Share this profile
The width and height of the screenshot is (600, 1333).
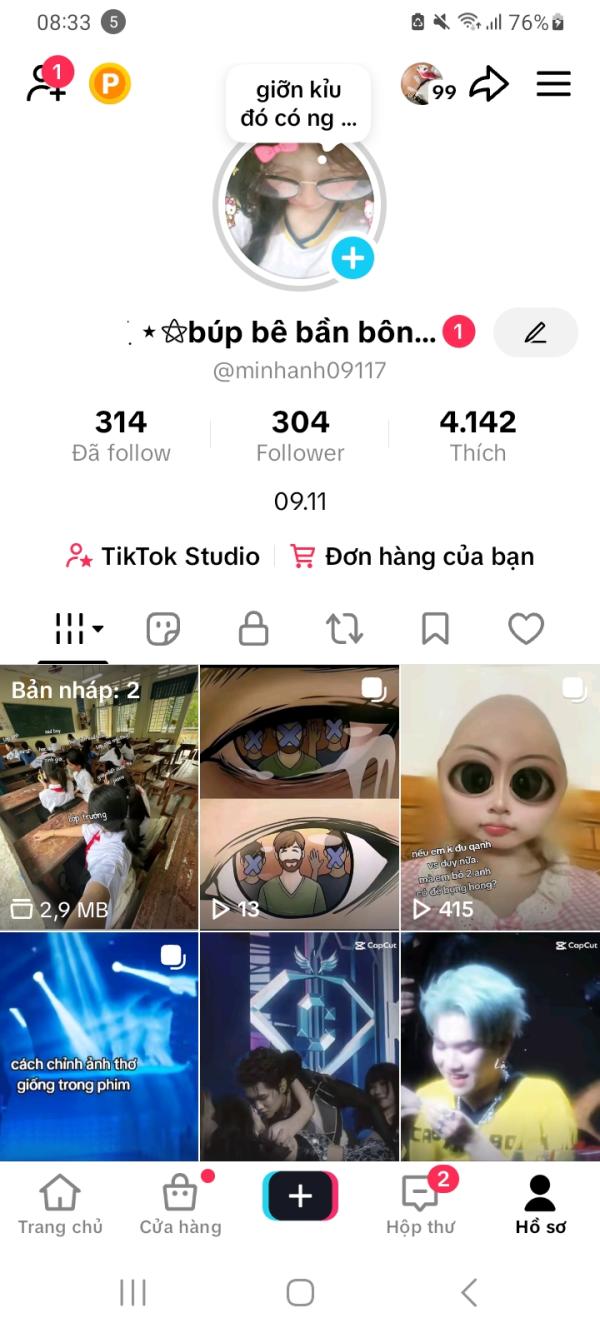point(489,84)
